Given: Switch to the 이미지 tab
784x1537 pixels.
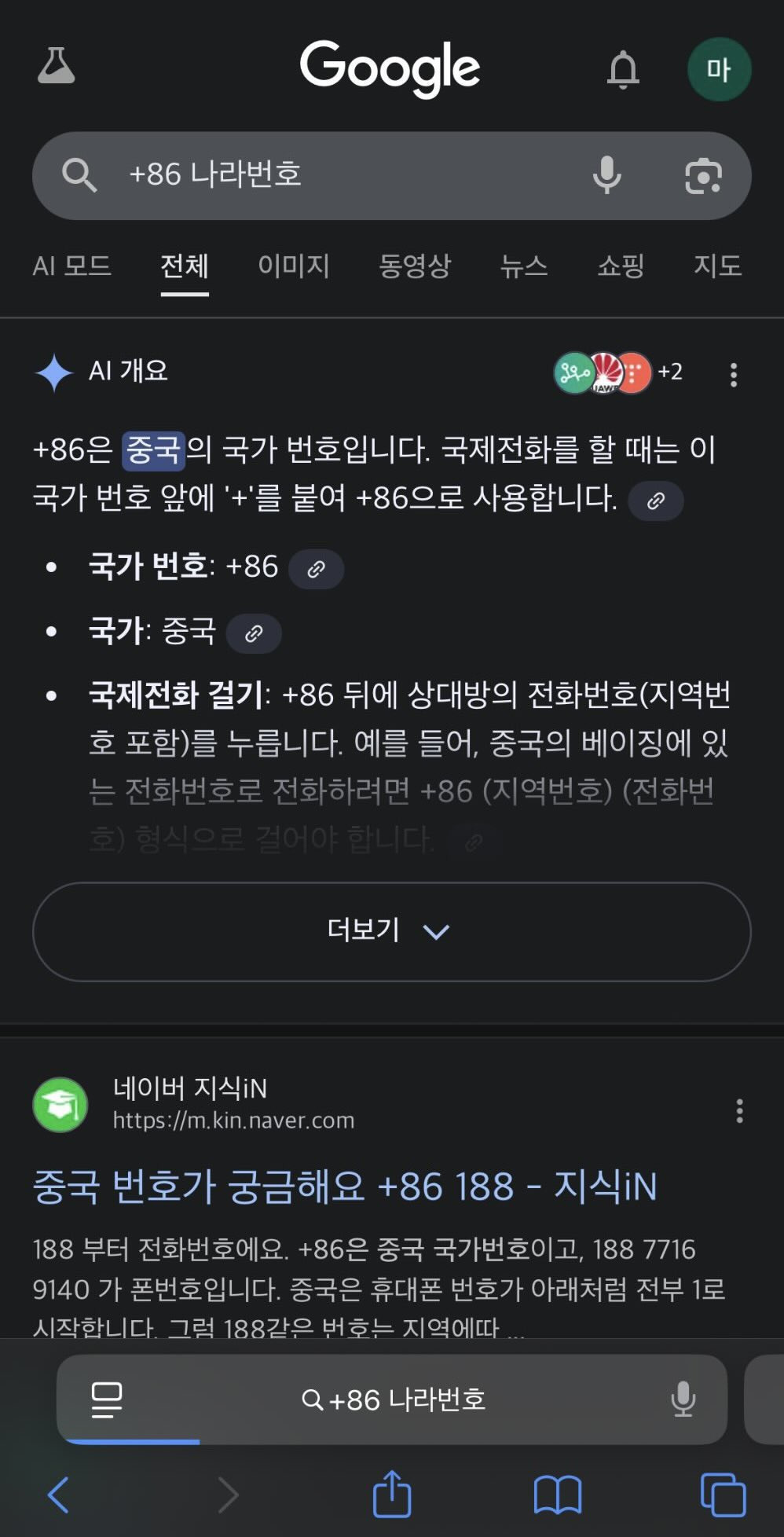Looking at the screenshot, I should click(x=294, y=266).
